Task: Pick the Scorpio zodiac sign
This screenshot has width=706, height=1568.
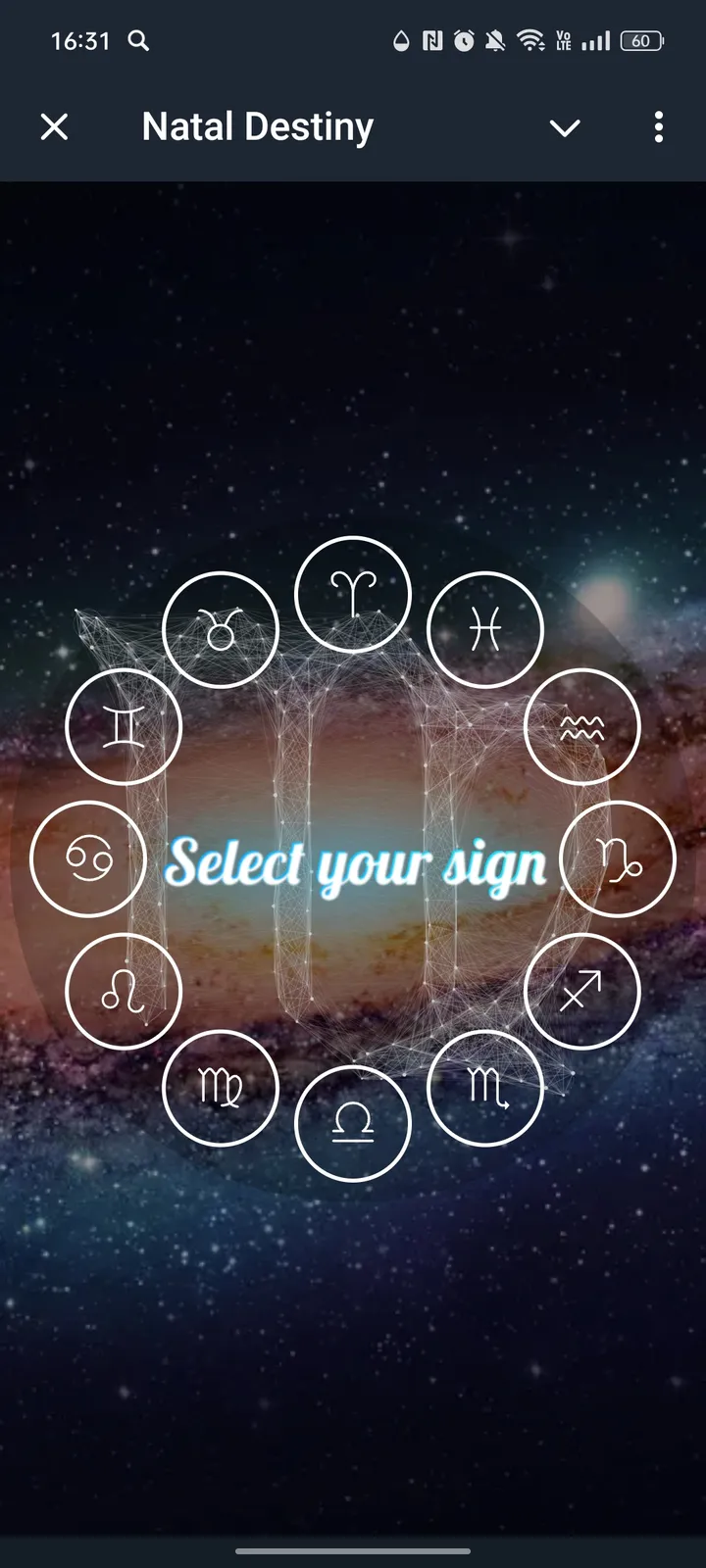Action: coord(485,1088)
